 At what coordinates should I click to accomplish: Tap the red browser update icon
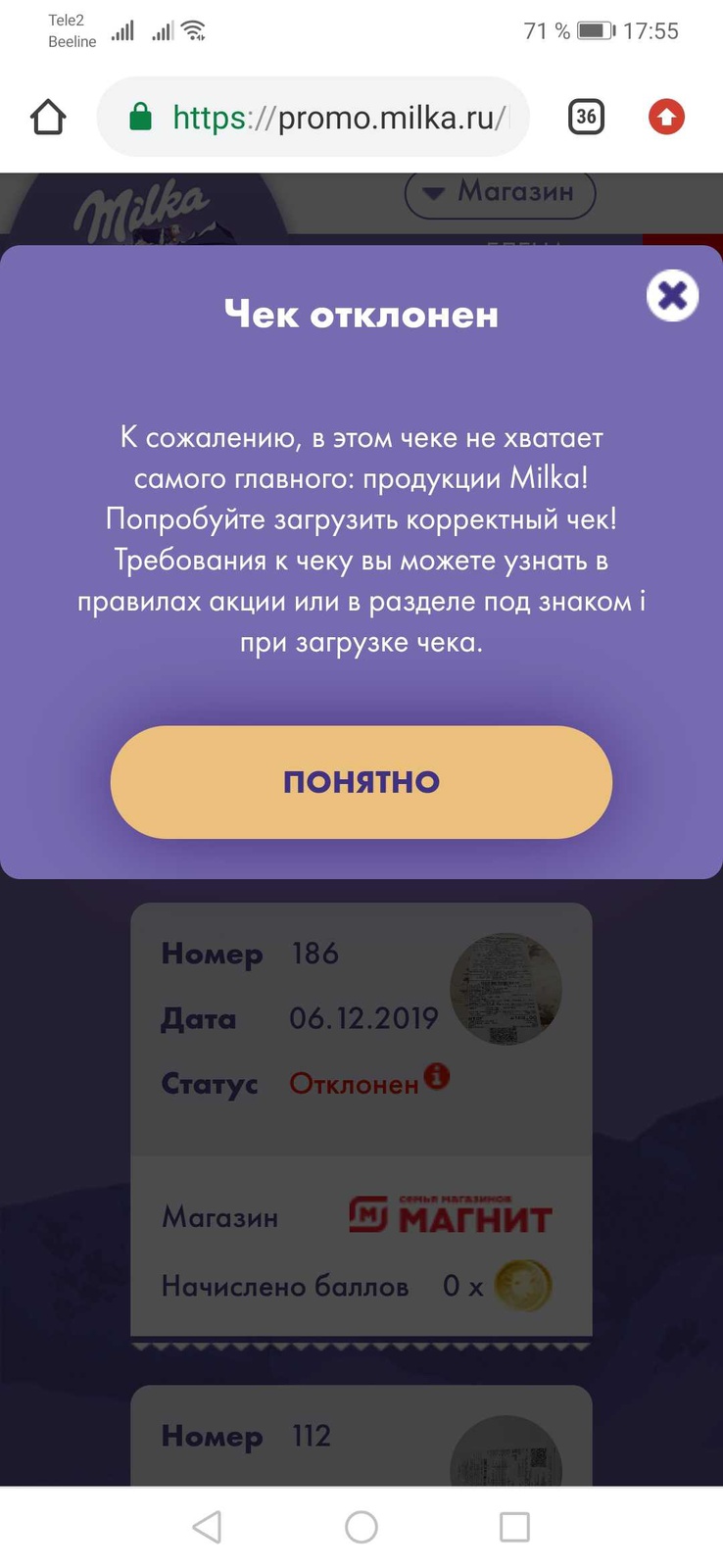pyautogui.click(x=666, y=118)
